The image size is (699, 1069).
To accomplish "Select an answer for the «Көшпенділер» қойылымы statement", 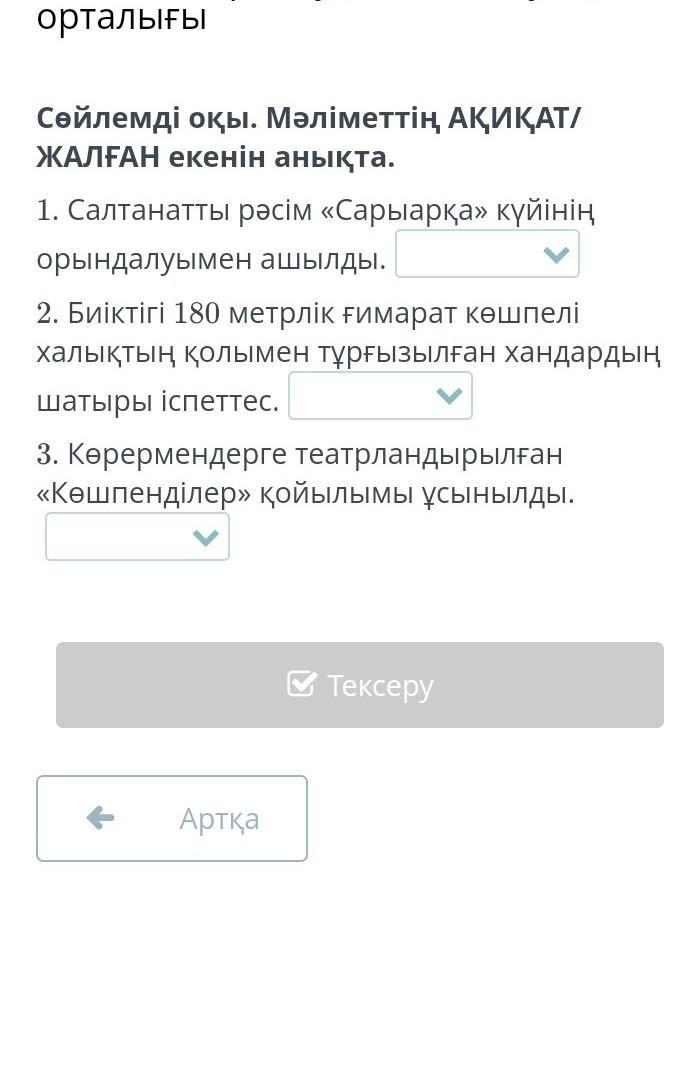I will [x=137, y=537].
